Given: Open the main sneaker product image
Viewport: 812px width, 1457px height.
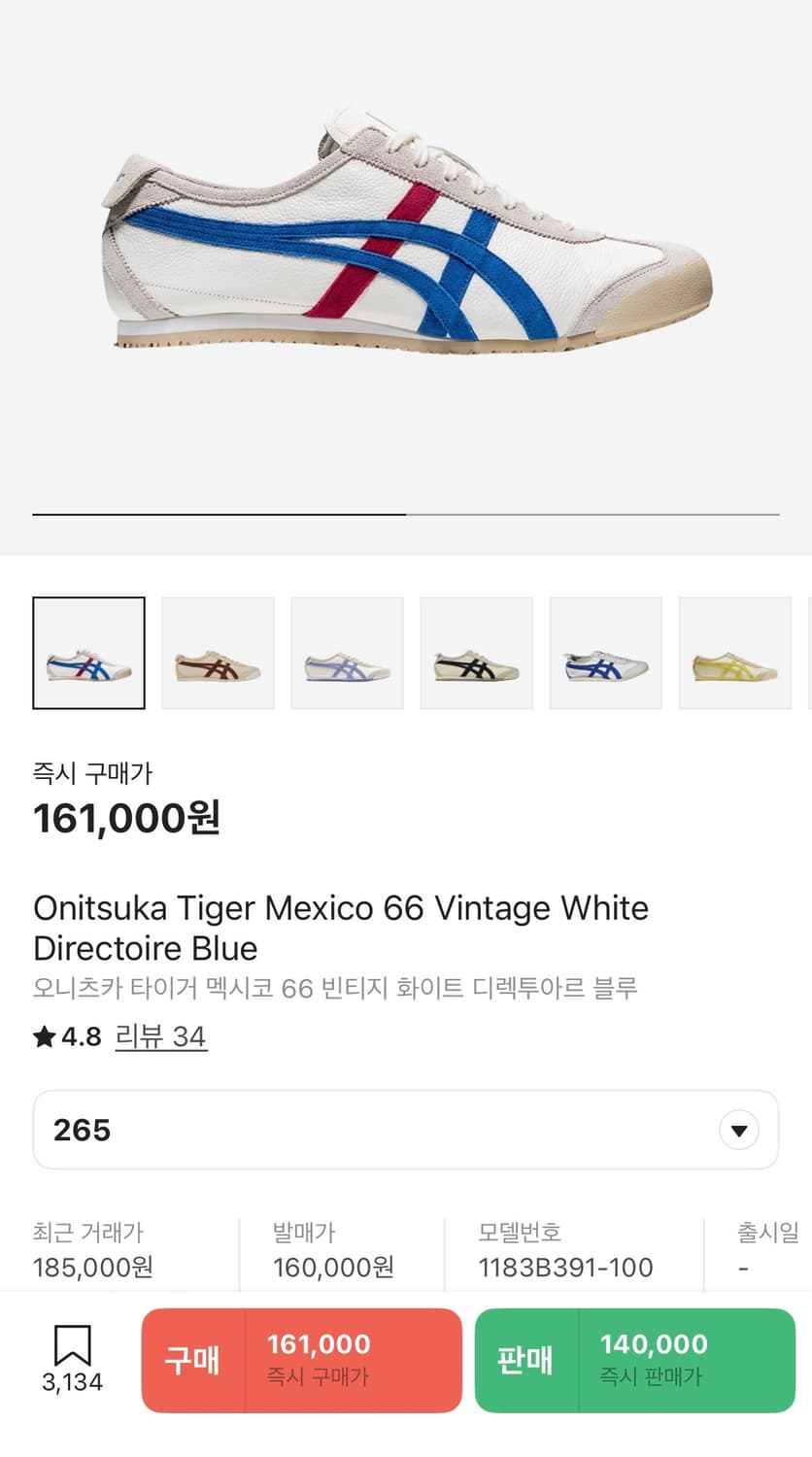Looking at the screenshot, I should pyautogui.click(x=406, y=233).
